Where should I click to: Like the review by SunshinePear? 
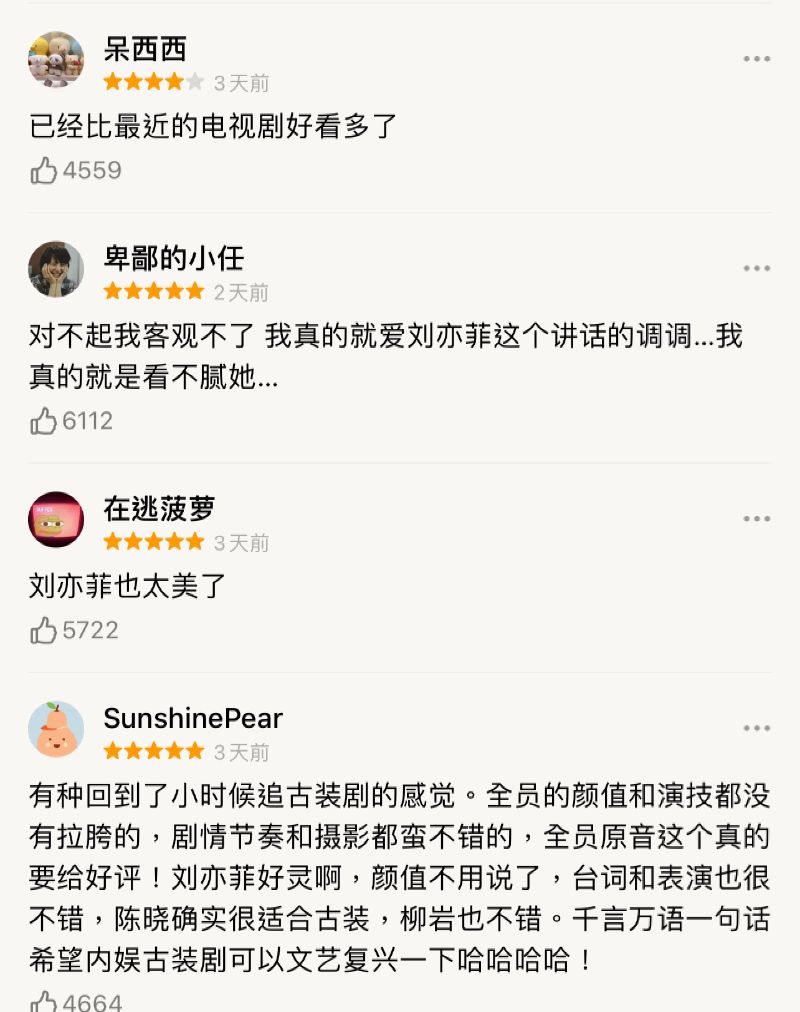coord(44,1002)
